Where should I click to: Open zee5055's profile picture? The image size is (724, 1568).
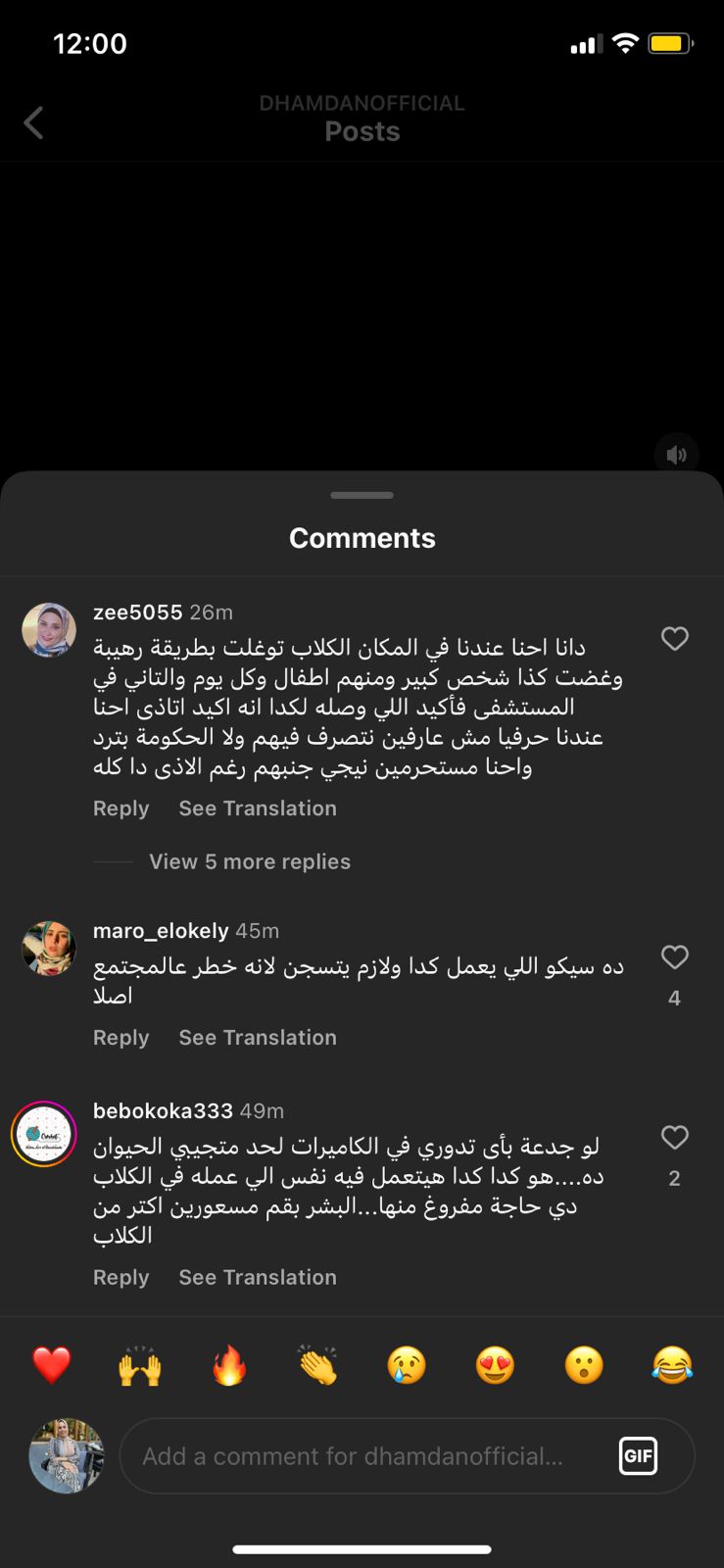pos(49,630)
